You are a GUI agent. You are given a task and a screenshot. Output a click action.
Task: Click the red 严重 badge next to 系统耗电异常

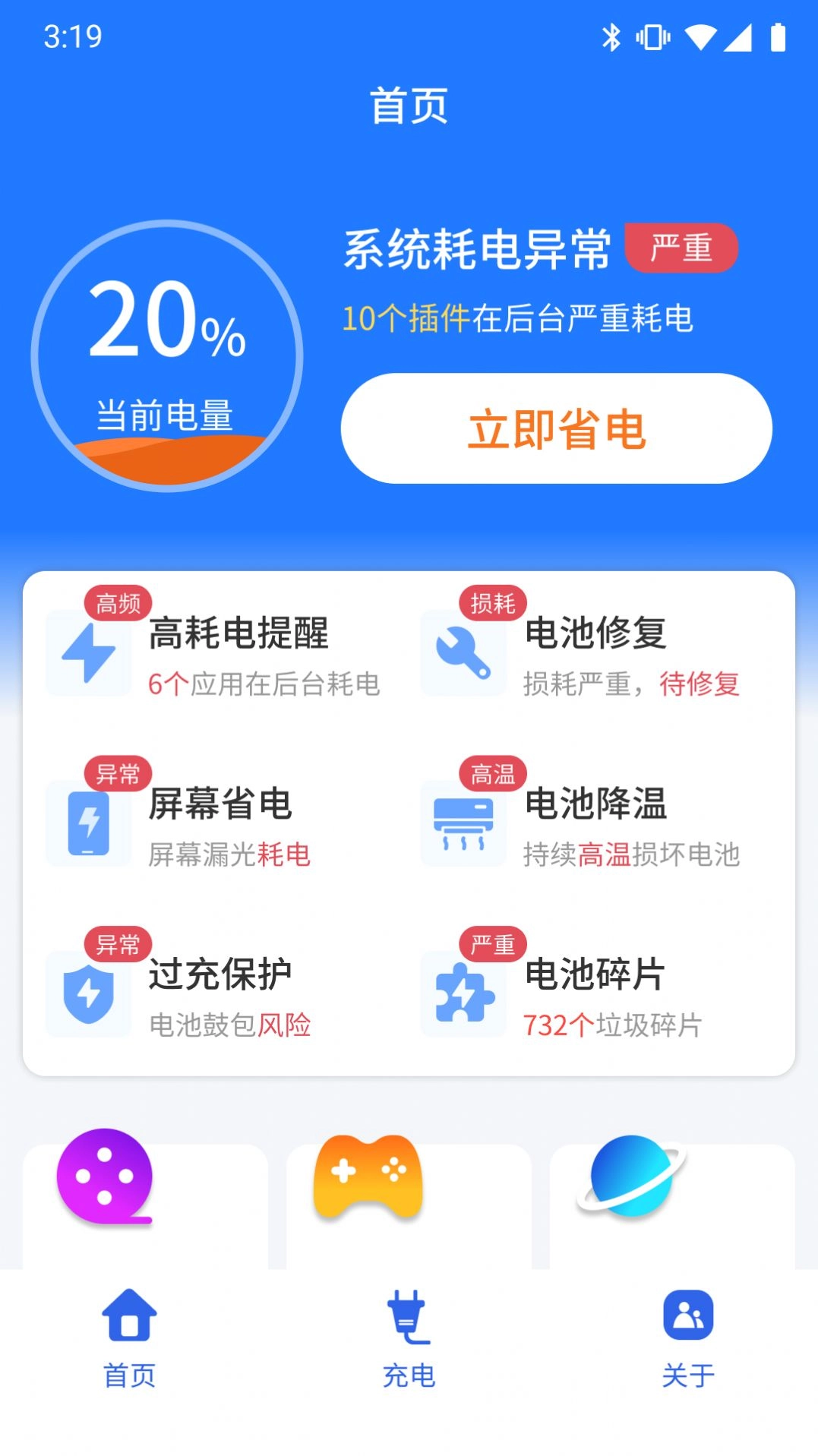(681, 247)
